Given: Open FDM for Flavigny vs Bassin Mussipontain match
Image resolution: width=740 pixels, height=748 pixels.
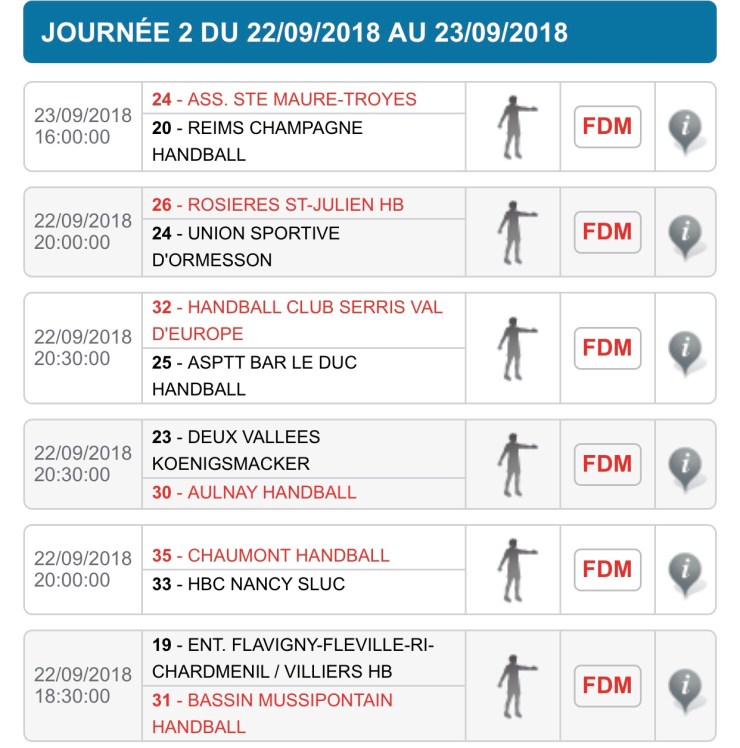Looking at the screenshot, I should (x=607, y=685).
